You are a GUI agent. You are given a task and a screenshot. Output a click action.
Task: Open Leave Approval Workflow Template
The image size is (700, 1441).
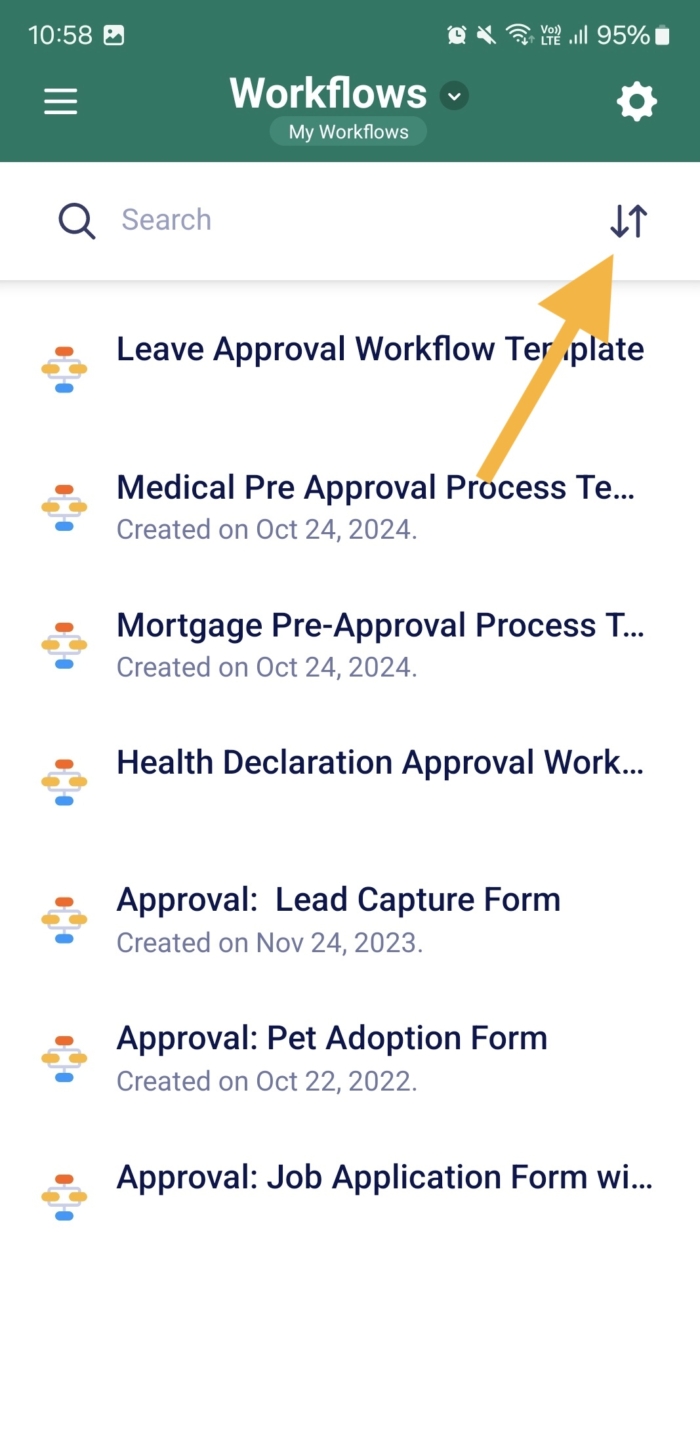380,350
